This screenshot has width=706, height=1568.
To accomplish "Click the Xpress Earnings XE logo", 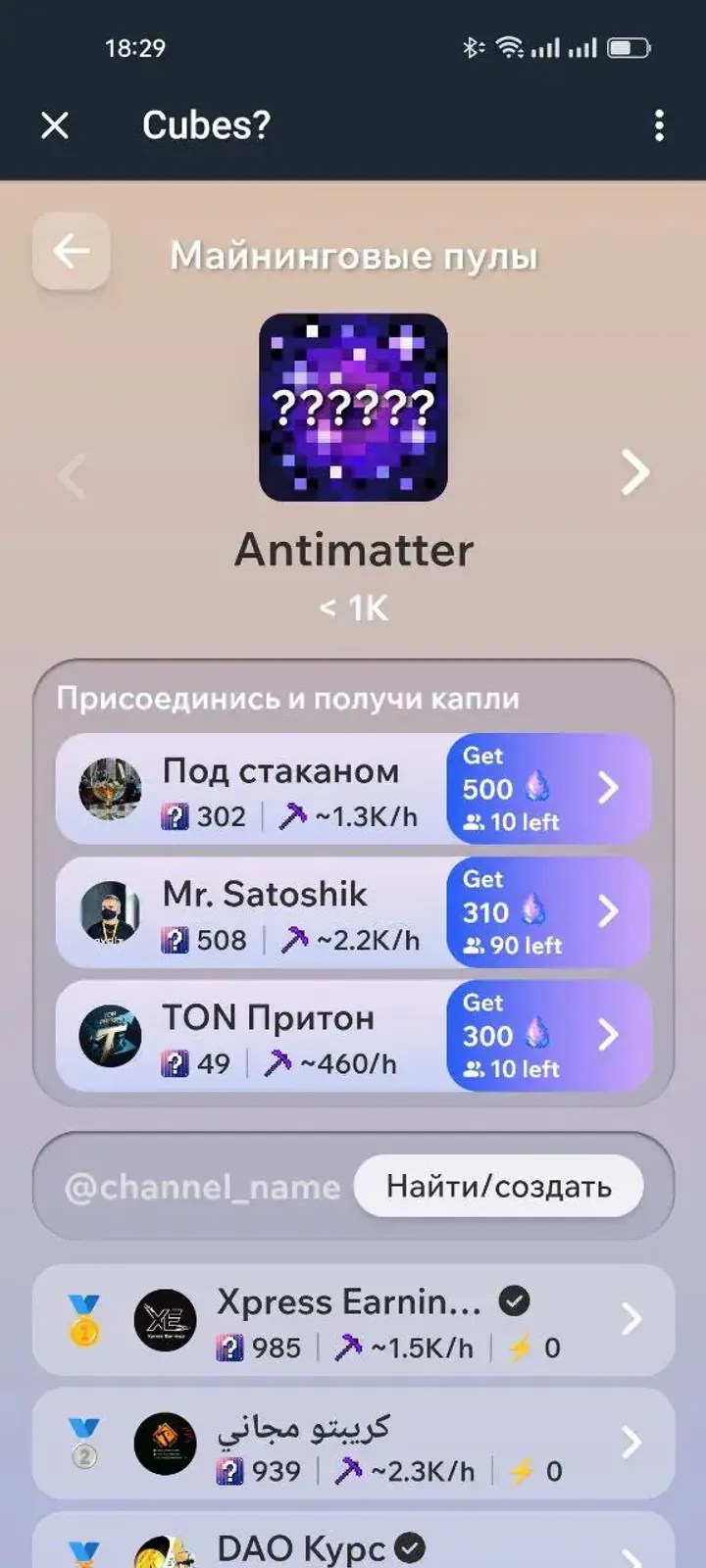I will click(x=165, y=1320).
